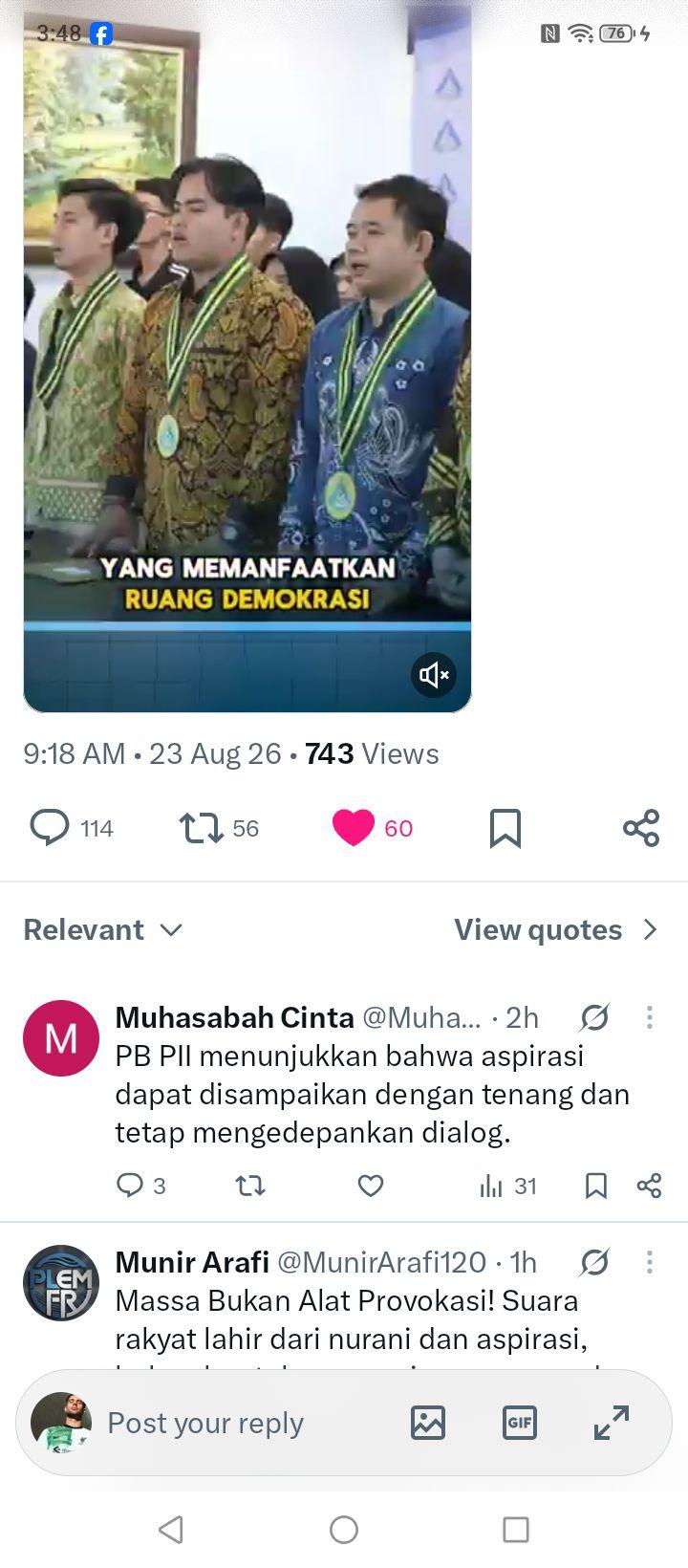The height and width of the screenshot is (1568, 688).
Task: Expand the Relevant sort dropdown
Action: (x=103, y=929)
